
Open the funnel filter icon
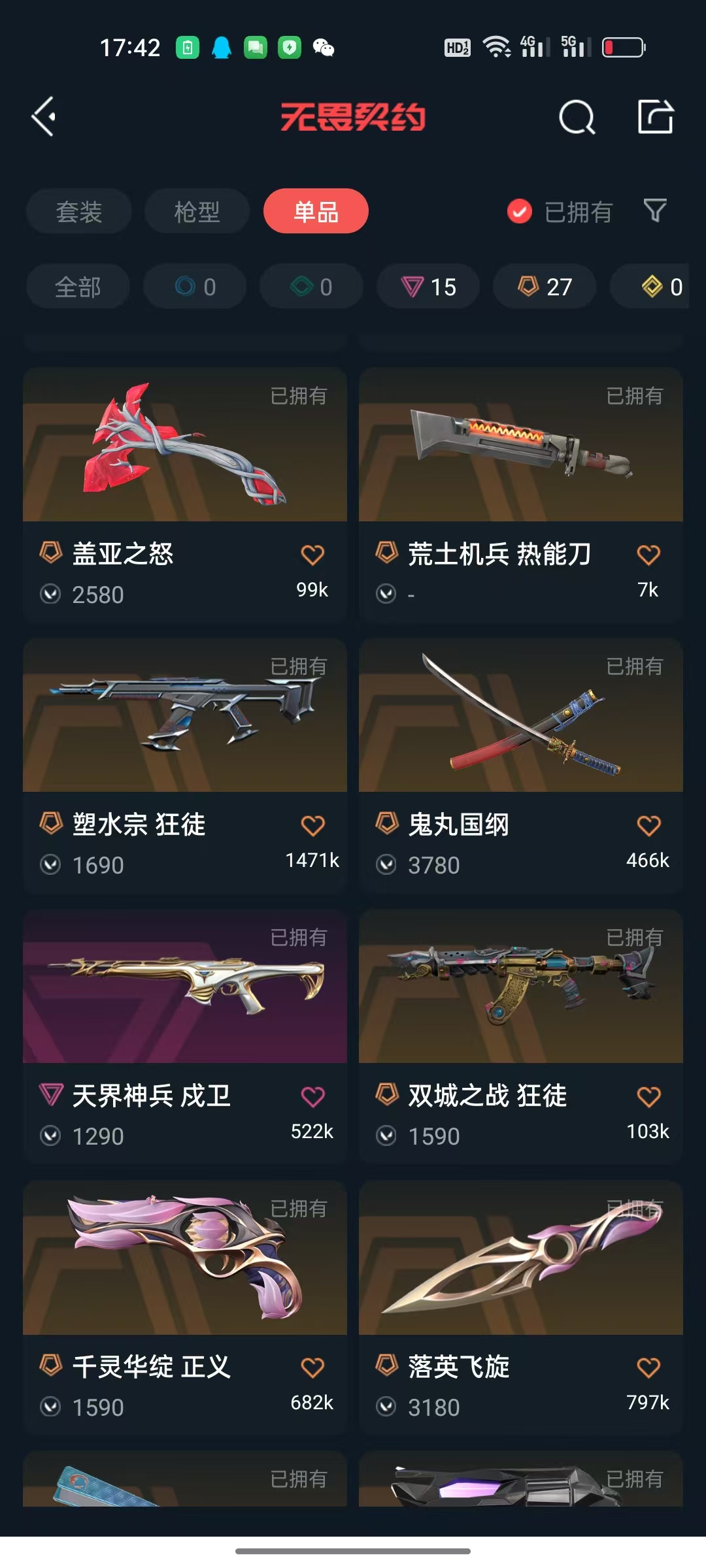point(655,210)
